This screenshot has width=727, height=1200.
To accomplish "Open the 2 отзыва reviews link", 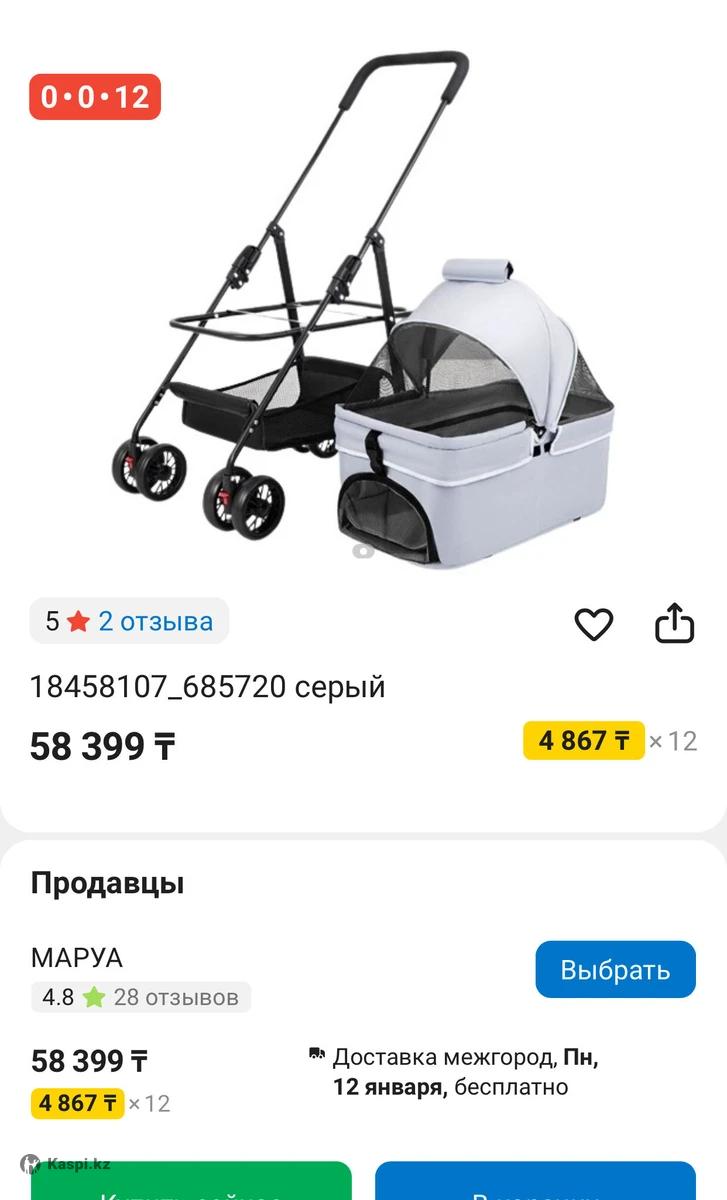I will (x=155, y=621).
